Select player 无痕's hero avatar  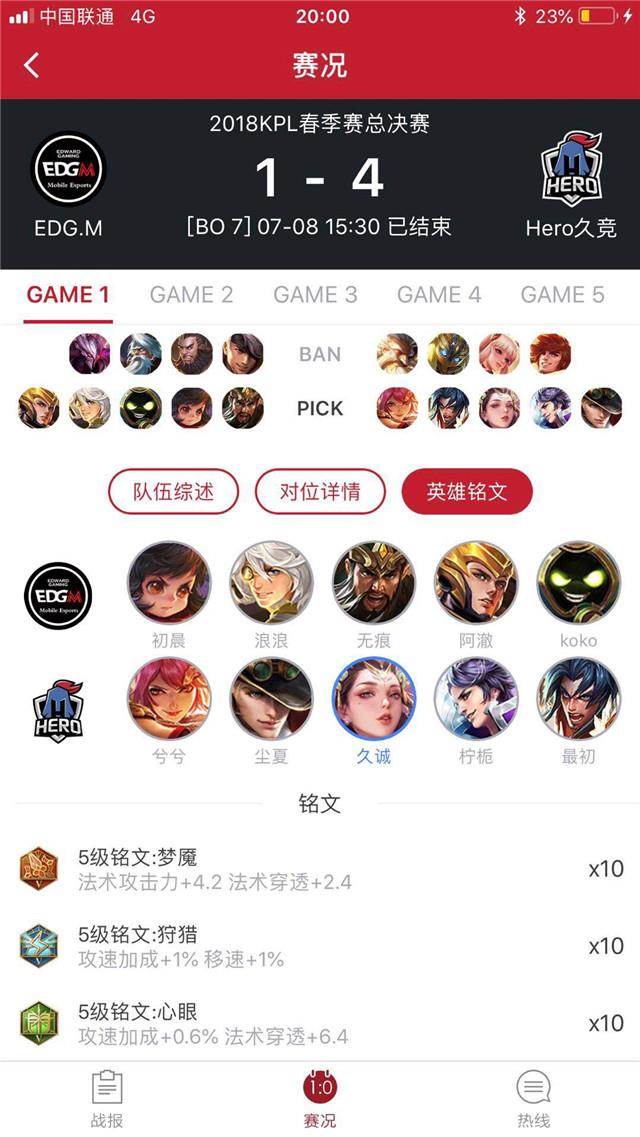(x=374, y=583)
